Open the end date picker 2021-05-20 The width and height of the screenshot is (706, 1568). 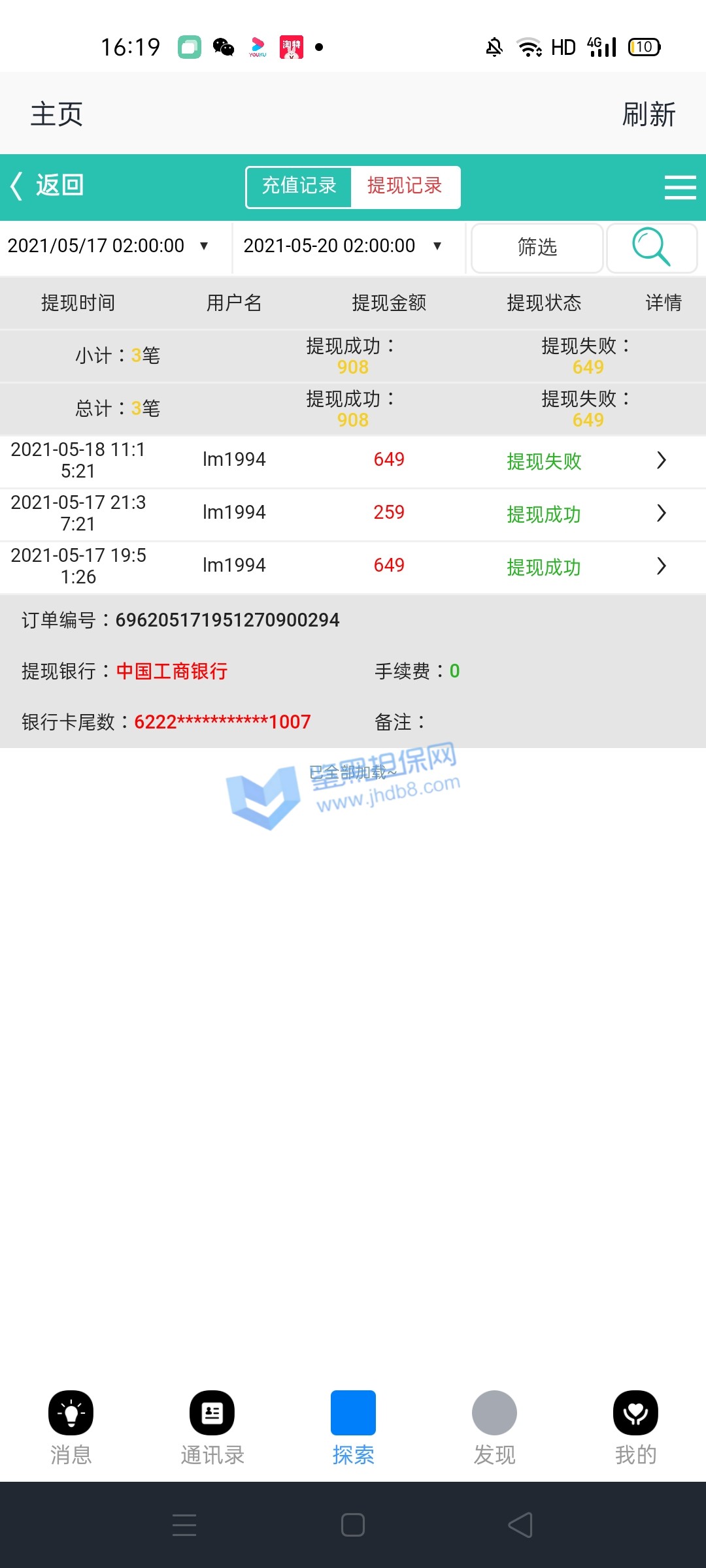click(x=343, y=246)
